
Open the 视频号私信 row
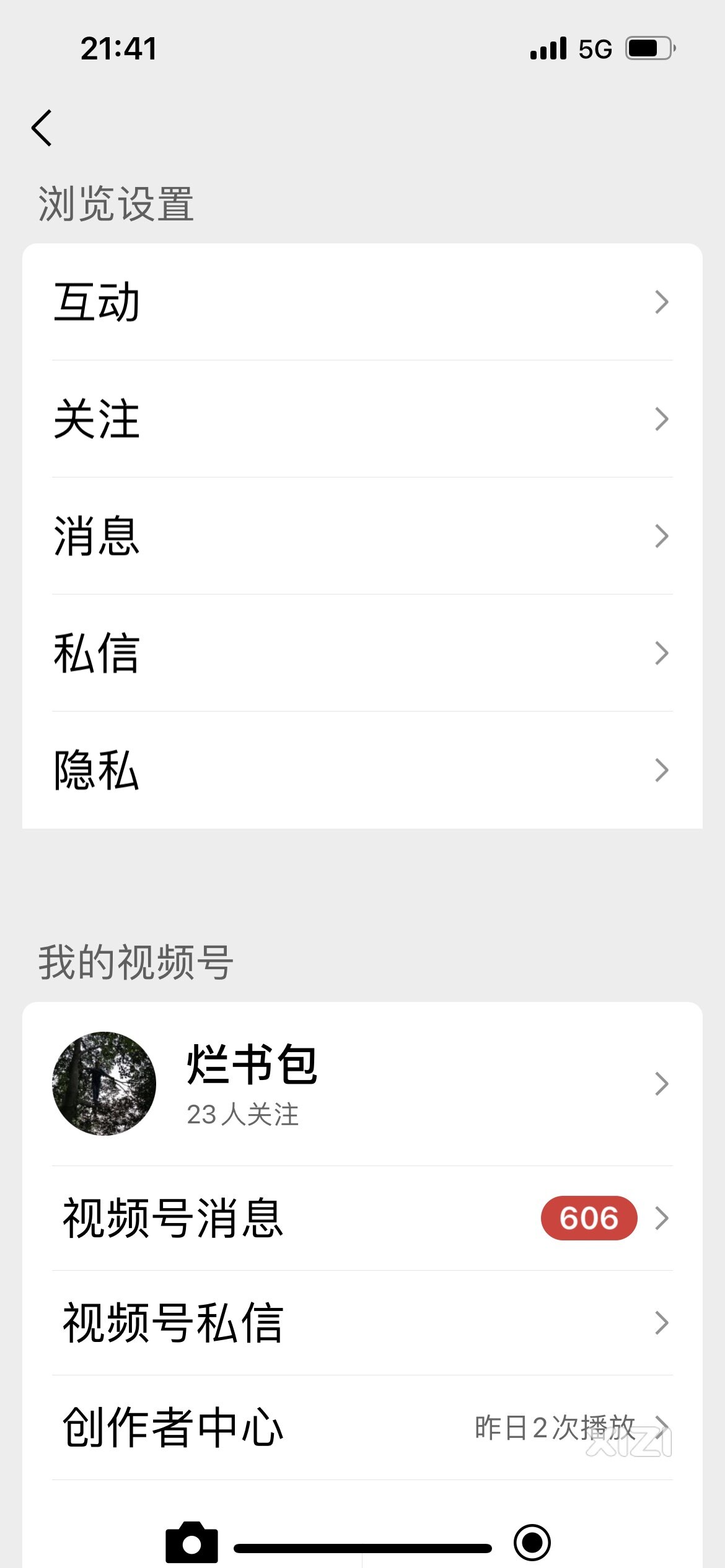(362, 1323)
